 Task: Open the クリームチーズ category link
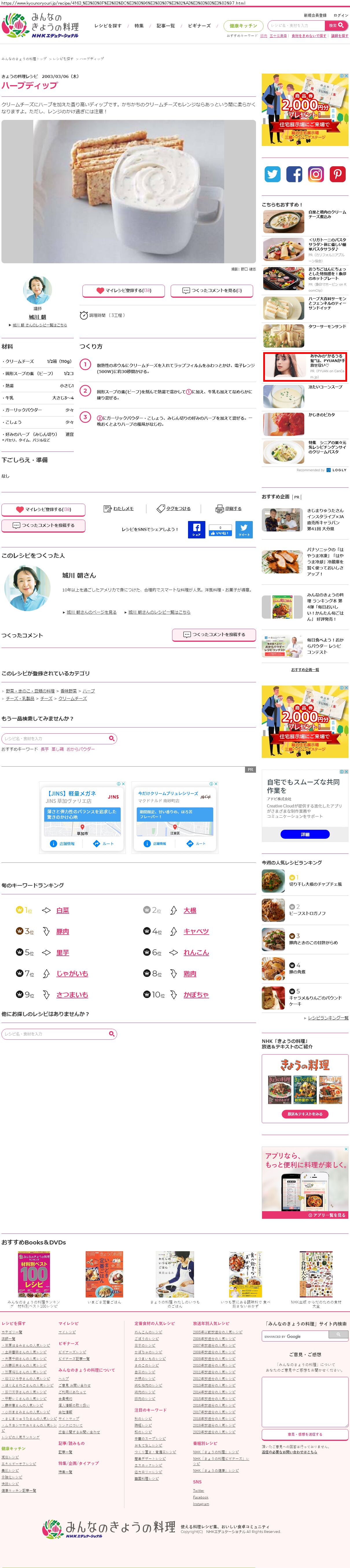pos(72,698)
